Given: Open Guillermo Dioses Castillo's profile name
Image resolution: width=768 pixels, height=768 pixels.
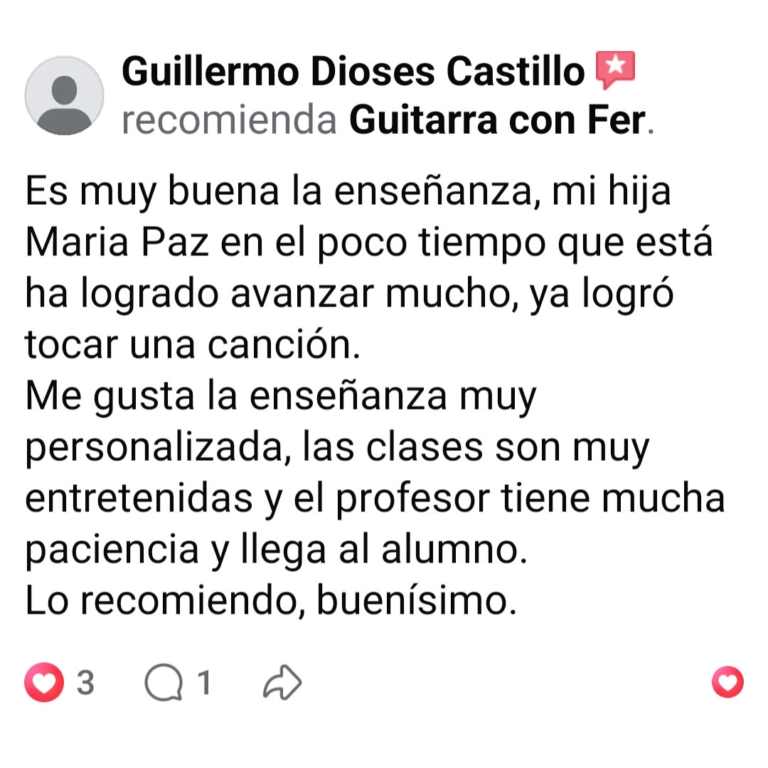Looking at the screenshot, I should [x=352, y=72].
